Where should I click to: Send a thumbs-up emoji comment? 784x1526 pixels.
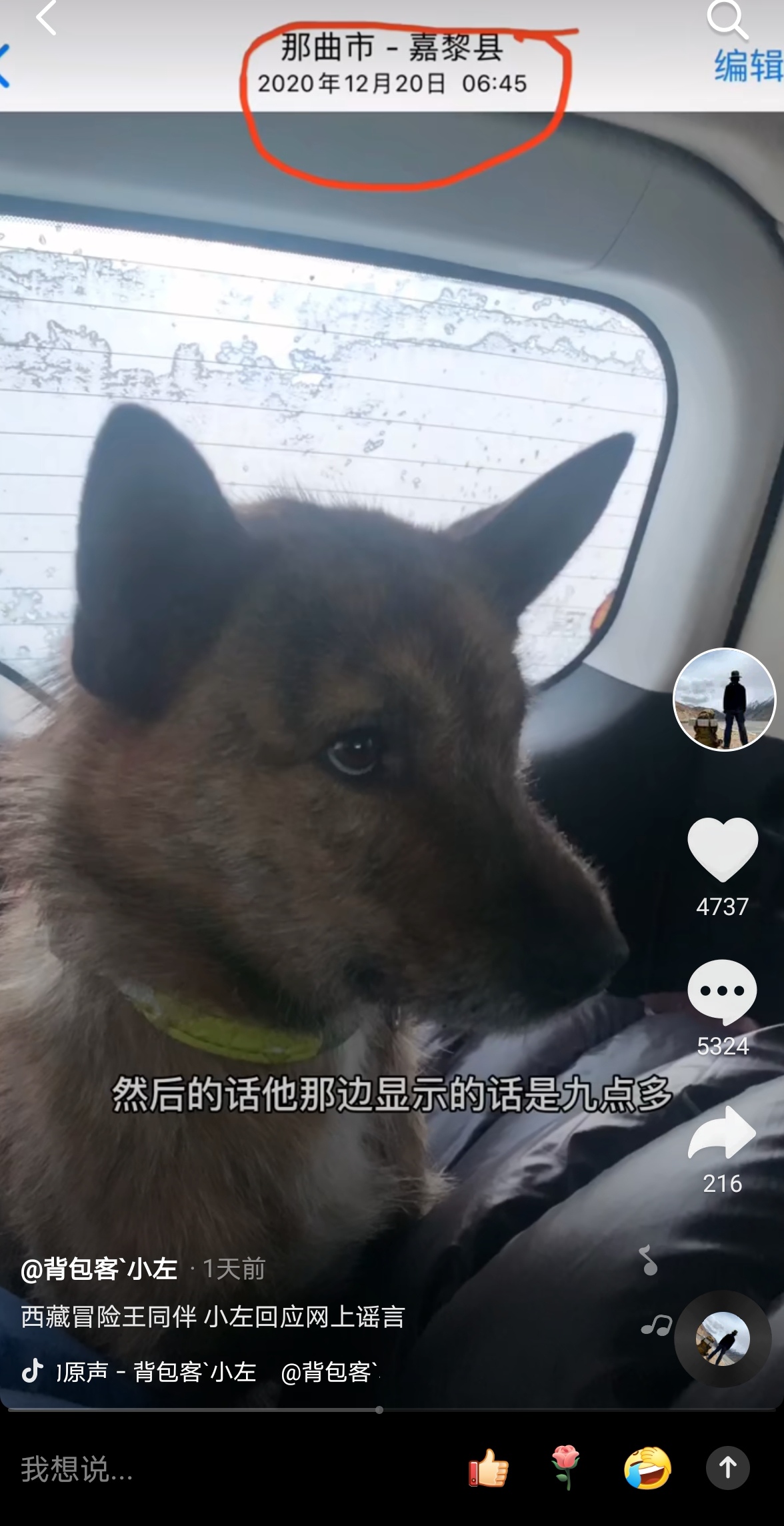488,1469
